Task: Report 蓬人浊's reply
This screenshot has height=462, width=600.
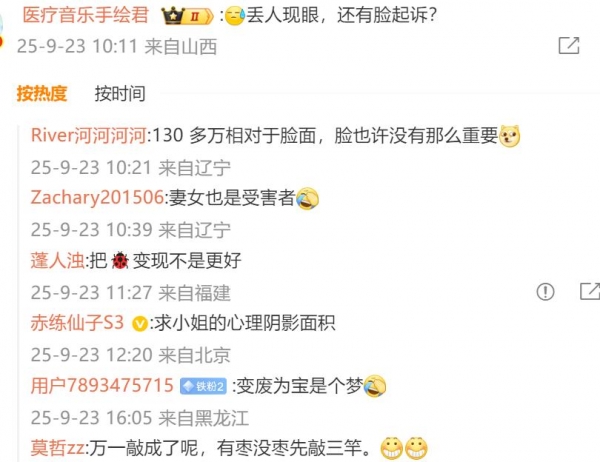Action: 545,291
